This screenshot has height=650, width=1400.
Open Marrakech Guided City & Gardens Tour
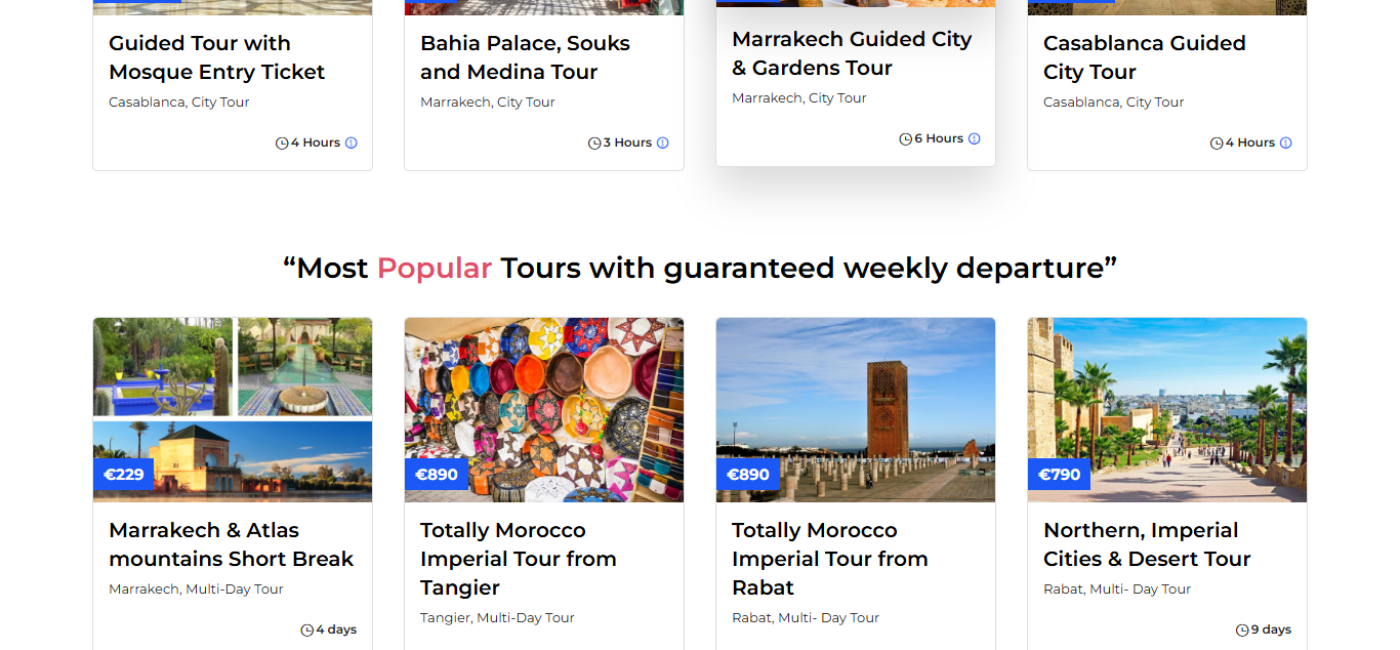pos(851,54)
